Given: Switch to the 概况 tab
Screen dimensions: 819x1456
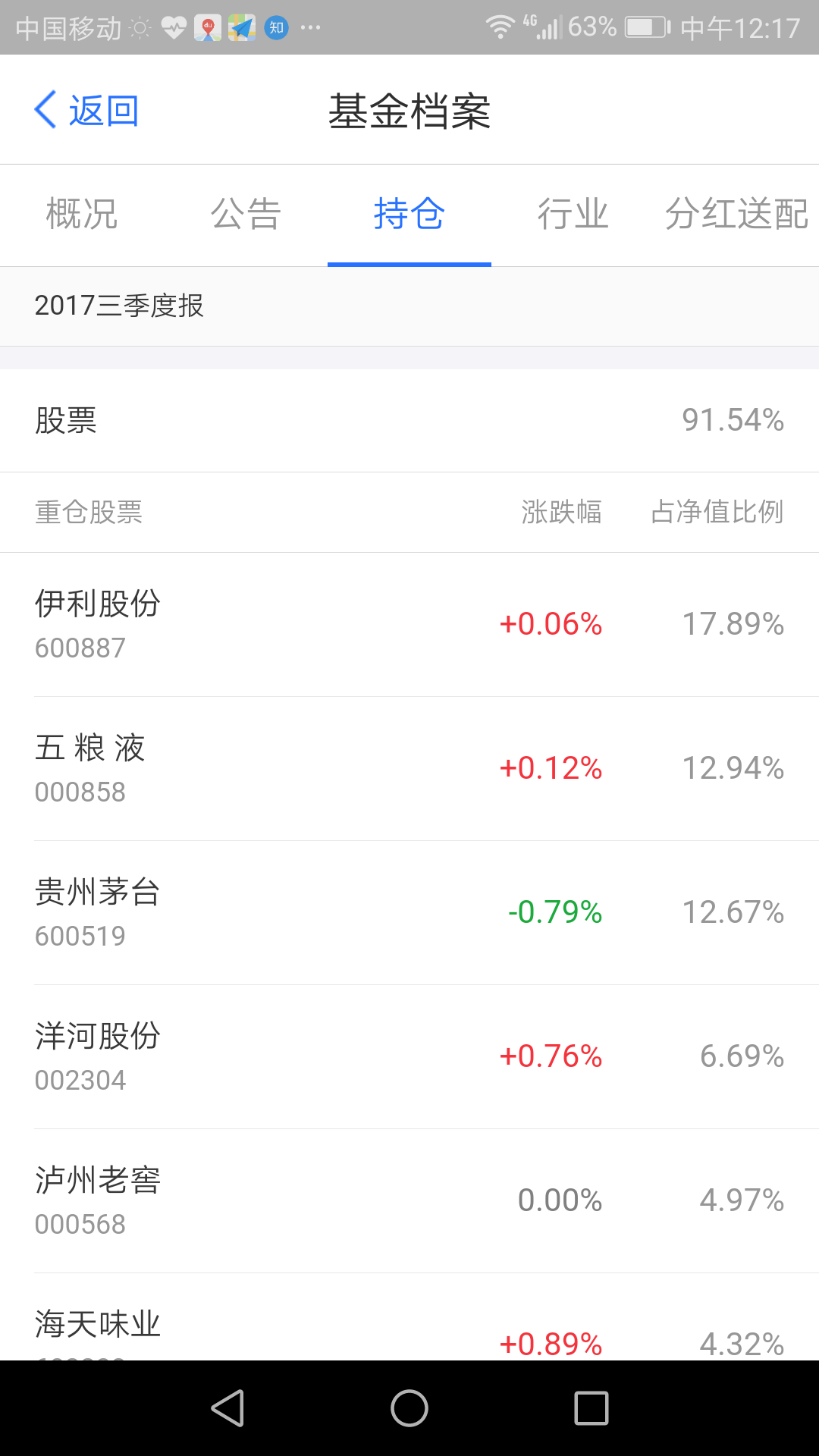Looking at the screenshot, I should coord(82,214).
